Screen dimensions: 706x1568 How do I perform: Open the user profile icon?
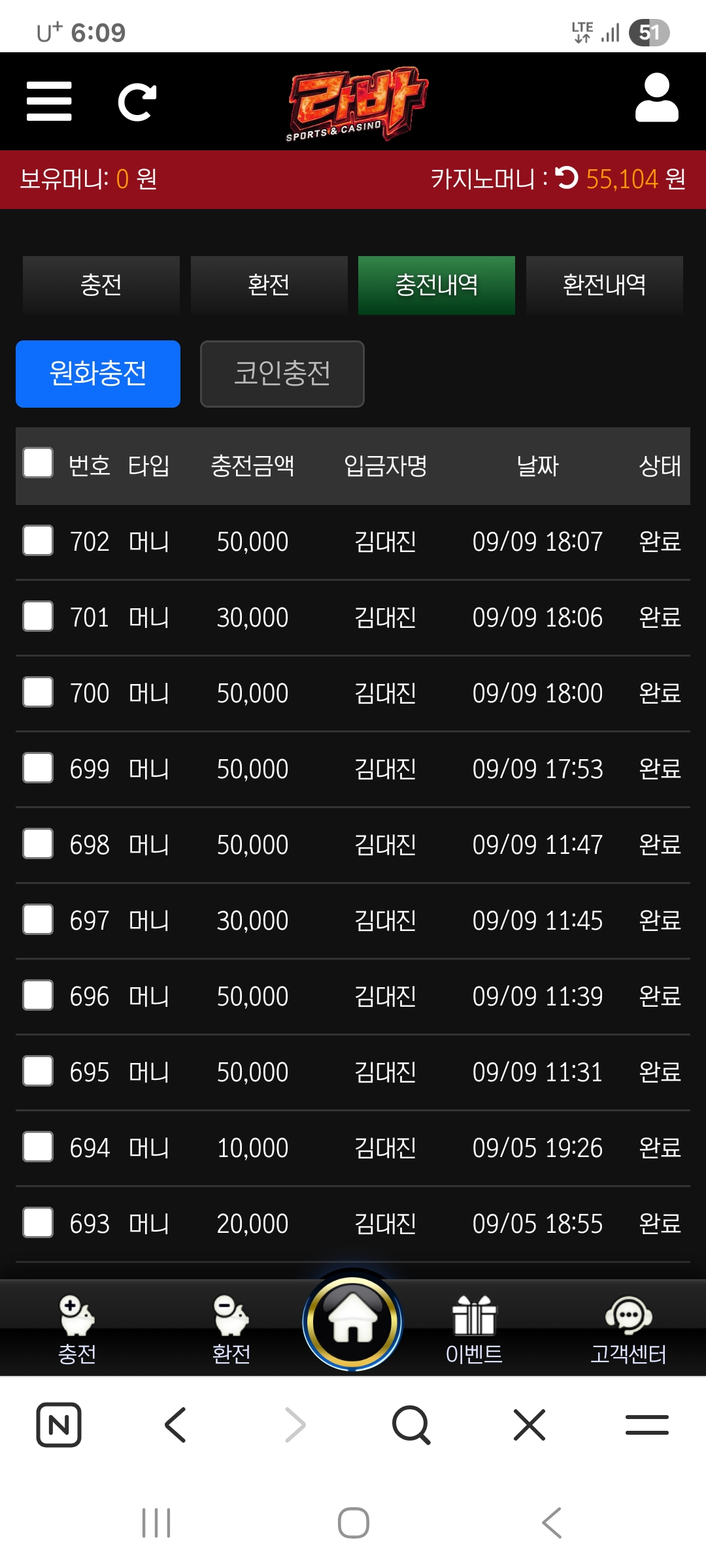tap(657, 98)
